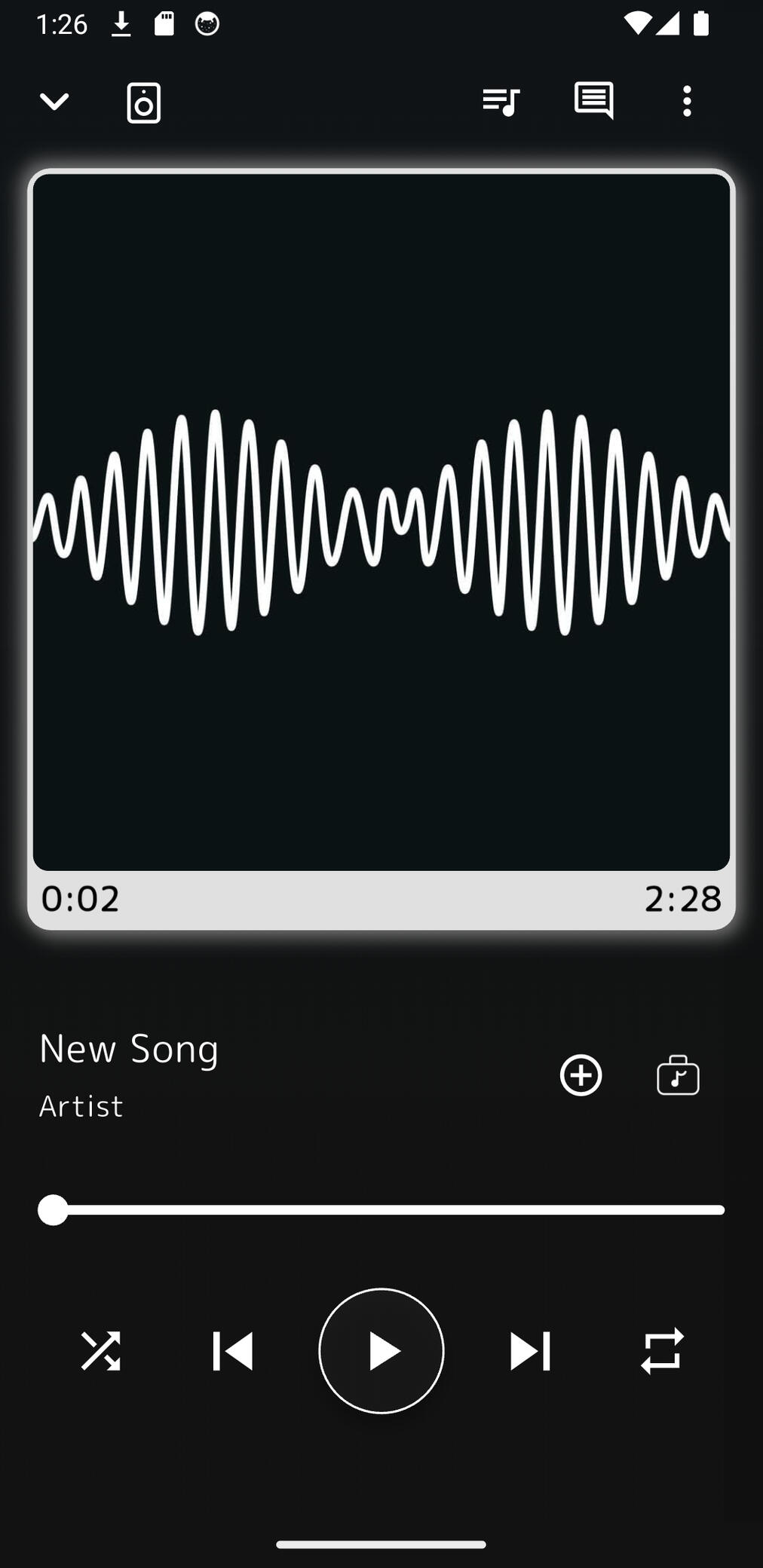Image resolution: width=763 pixels, height=1568 pixels.
Task: Open the speaker output selection
Action: [x=143, y=102]
